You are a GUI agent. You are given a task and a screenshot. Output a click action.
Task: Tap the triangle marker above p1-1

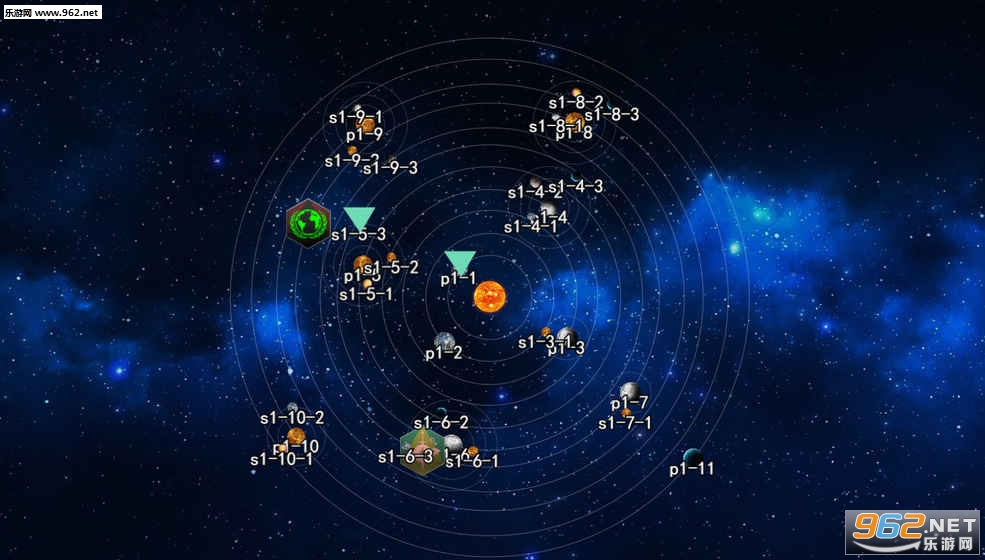point(460,262)
